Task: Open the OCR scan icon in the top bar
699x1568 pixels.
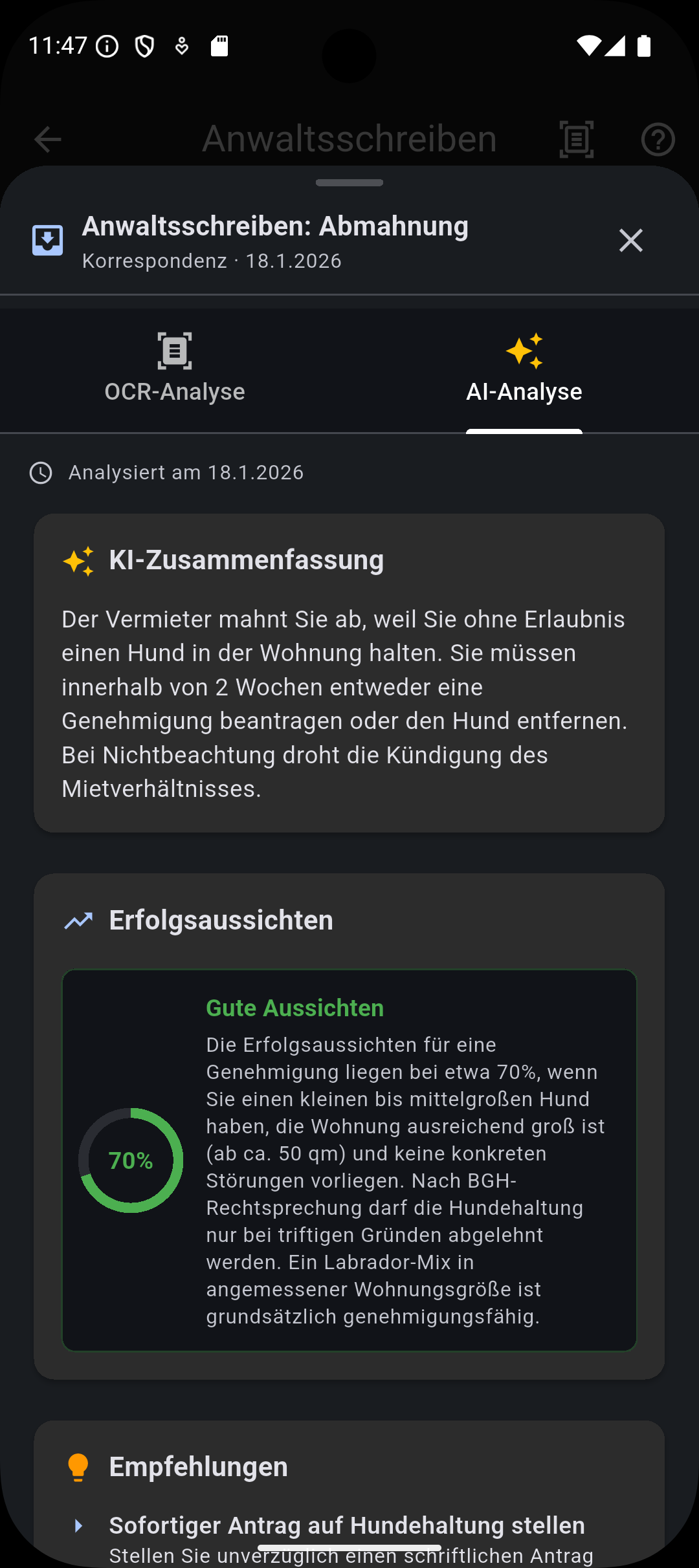Action: coord(575,138)
